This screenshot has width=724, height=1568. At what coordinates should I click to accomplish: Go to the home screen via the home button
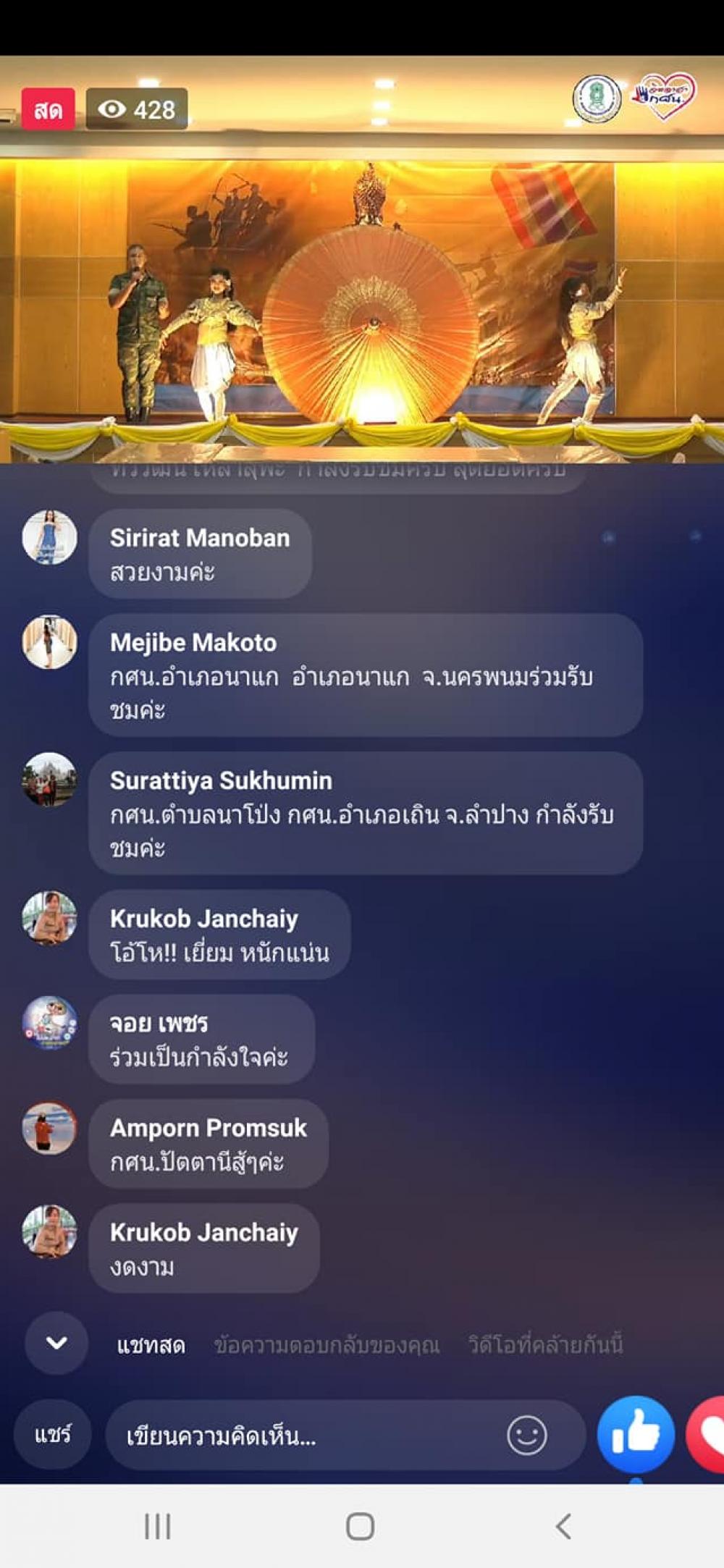(360, 1526)
